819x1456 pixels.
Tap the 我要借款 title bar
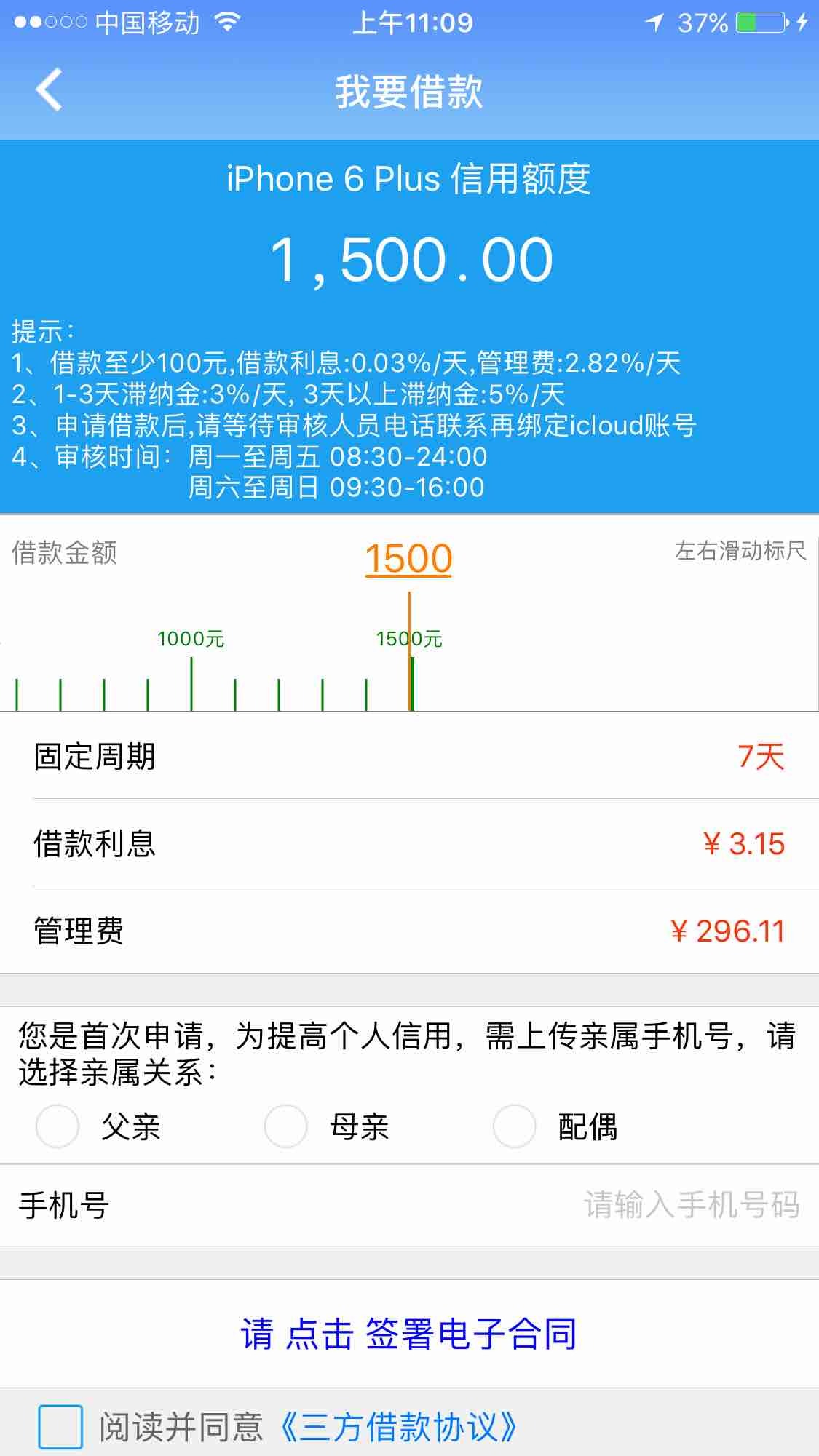409,92
